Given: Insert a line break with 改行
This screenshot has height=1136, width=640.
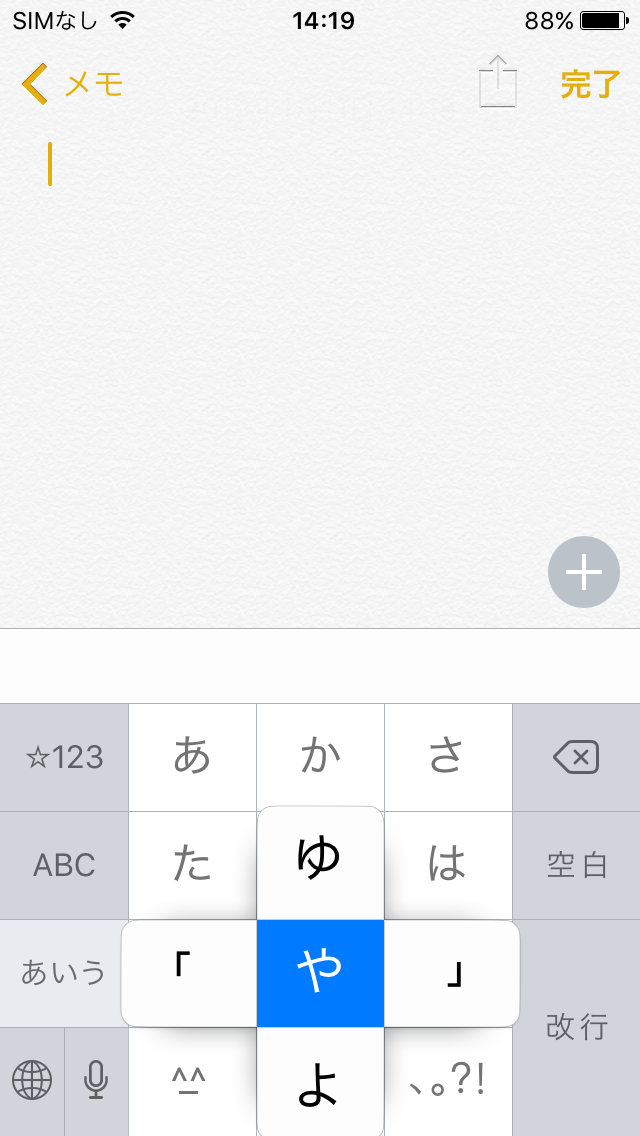Looking at the screenshot, I should coord(578,1027).
